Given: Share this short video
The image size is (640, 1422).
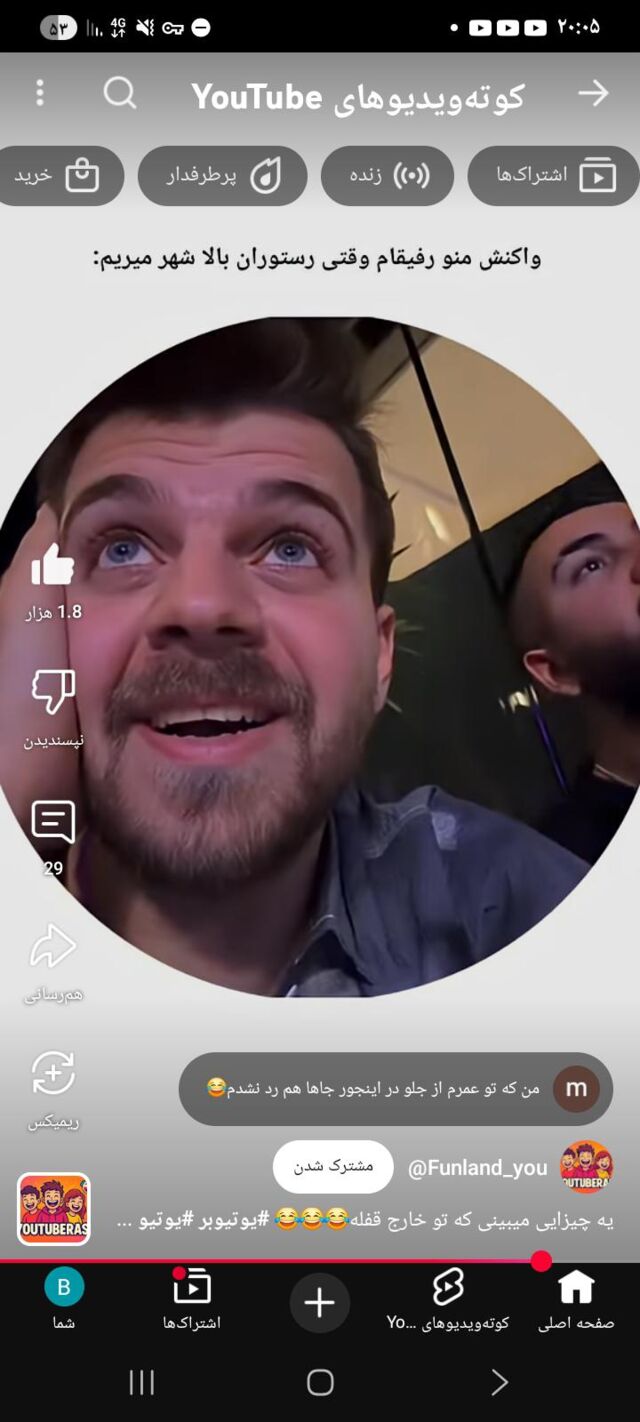Looking at the screenshot, I should [53, 947].
